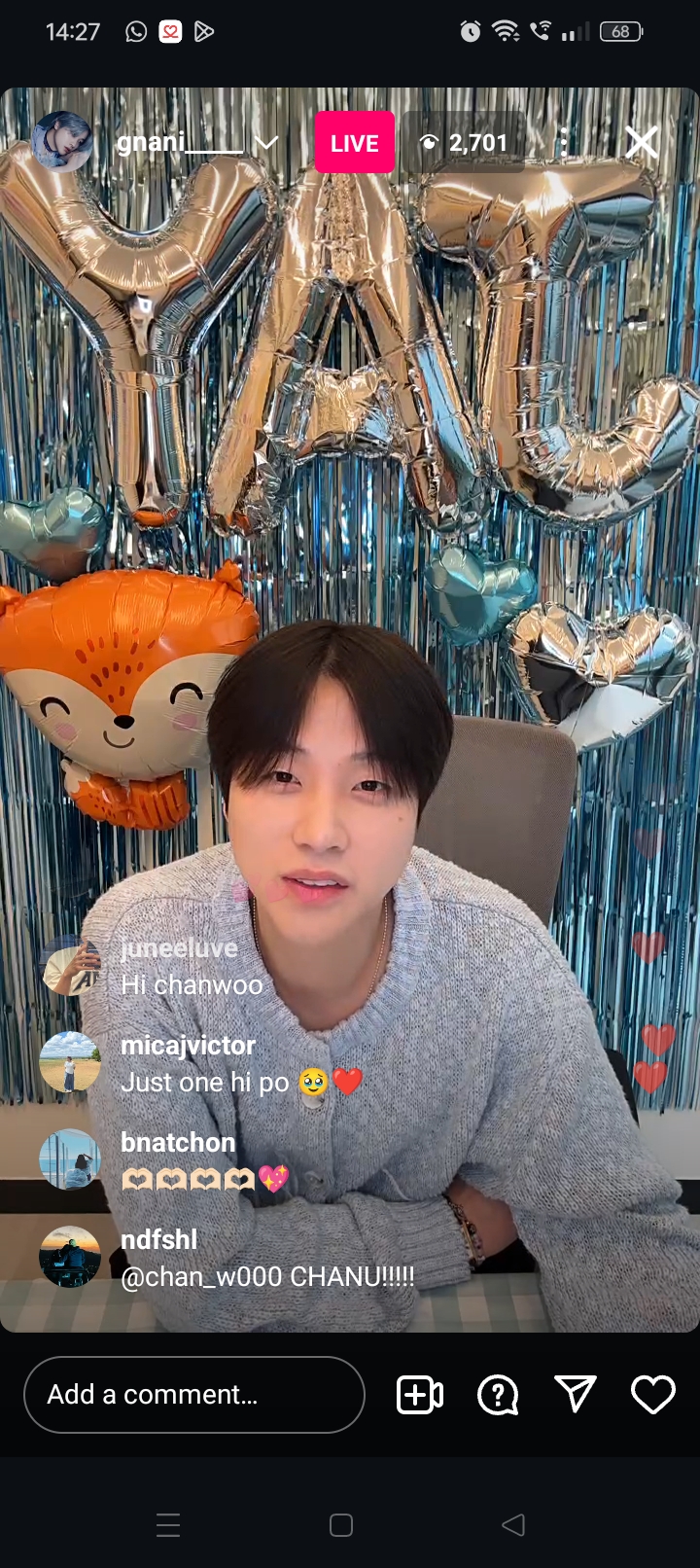The image size is (700, 1568).
Task: Open the ask a question icon
Action: 498,1395
